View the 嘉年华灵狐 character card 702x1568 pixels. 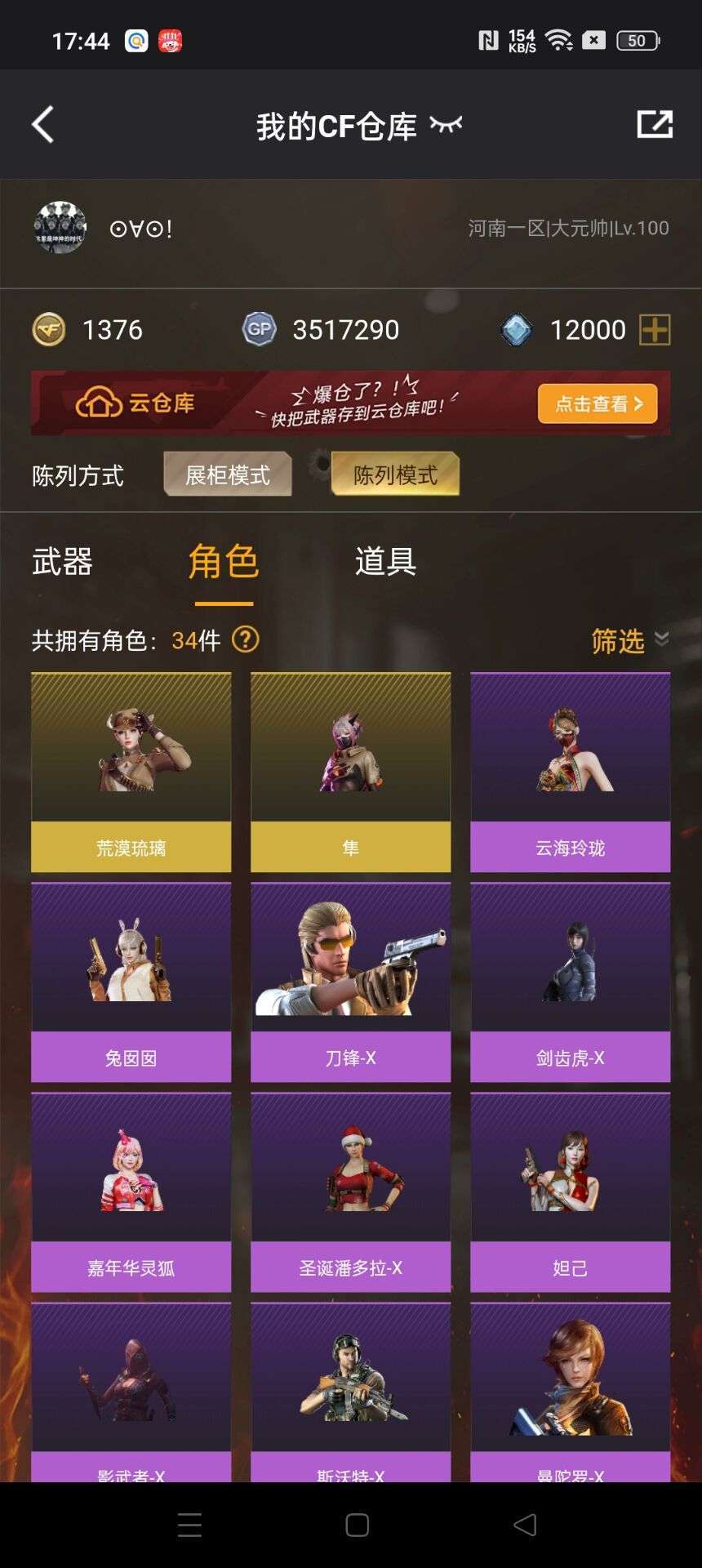coord(131,1192)
